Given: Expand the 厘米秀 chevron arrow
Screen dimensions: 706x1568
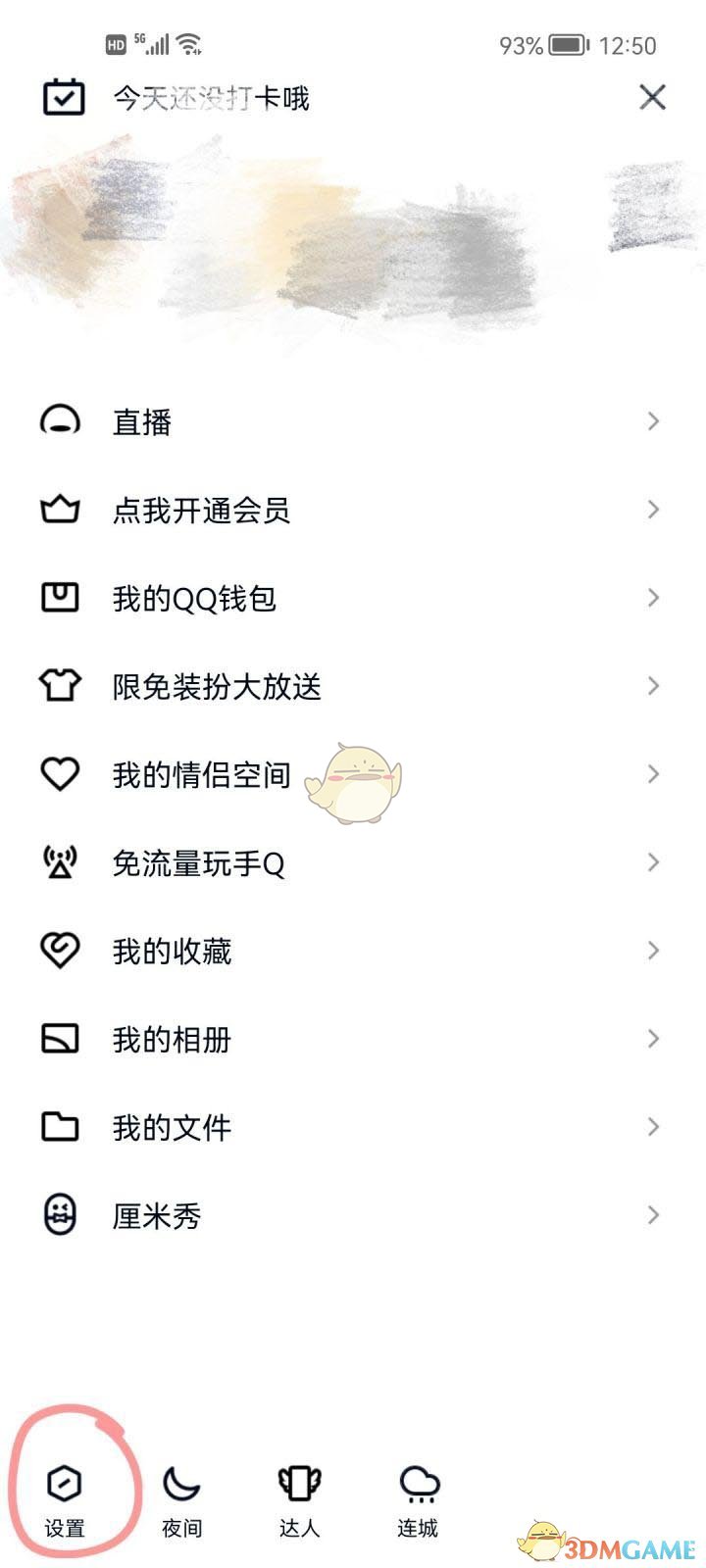Looking at the screenshot, I should (654, 1215).
